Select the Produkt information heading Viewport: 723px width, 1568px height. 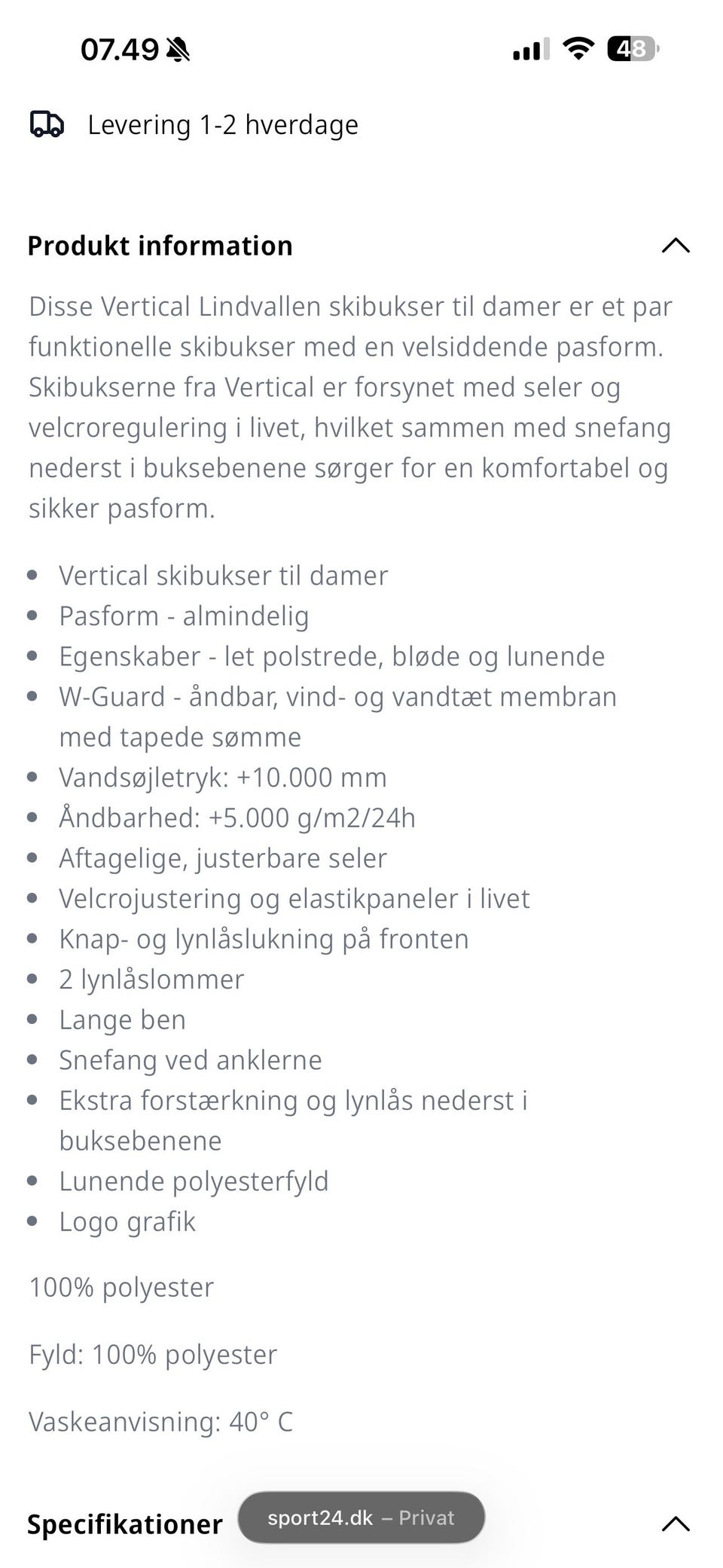tap(160, 245)
